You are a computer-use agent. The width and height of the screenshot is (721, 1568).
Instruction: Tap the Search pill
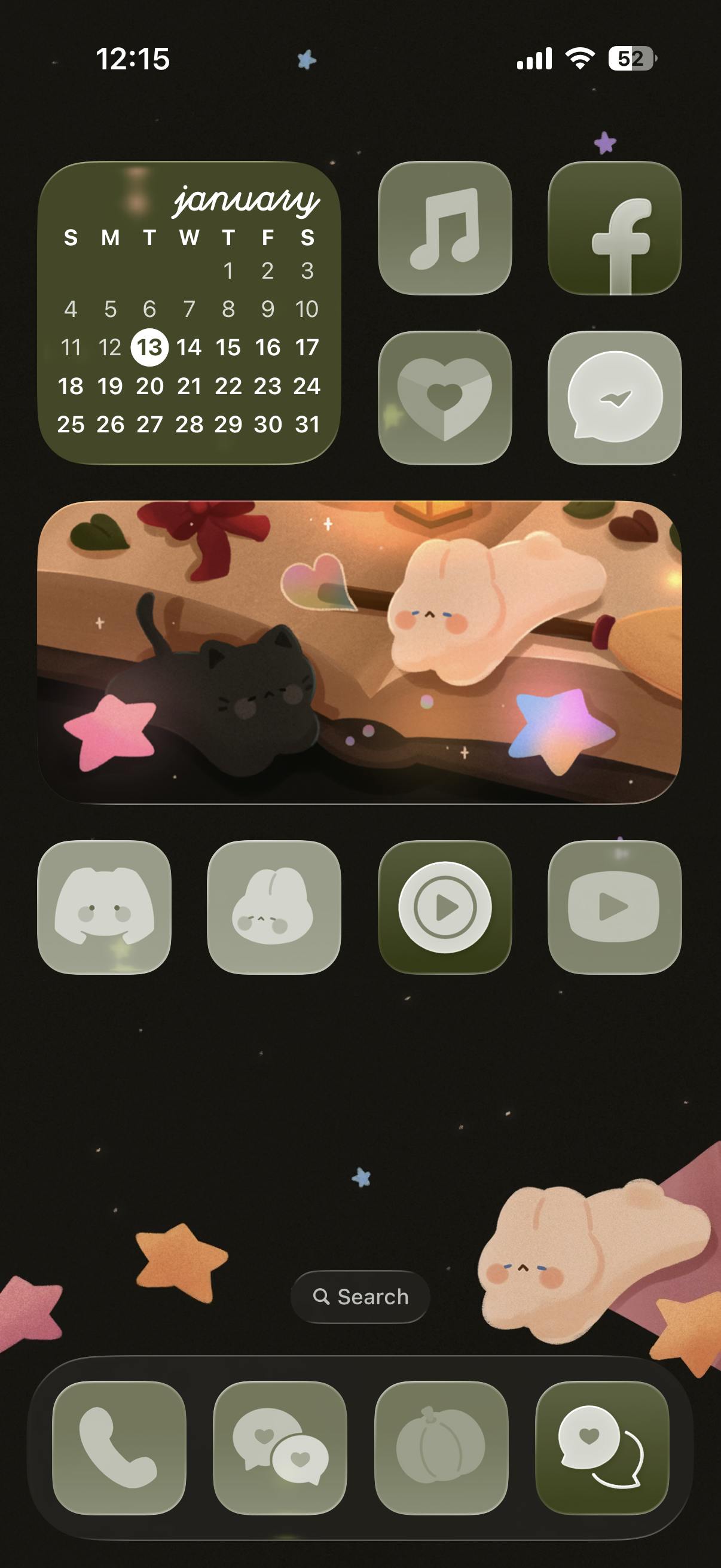pos(360,1297)
